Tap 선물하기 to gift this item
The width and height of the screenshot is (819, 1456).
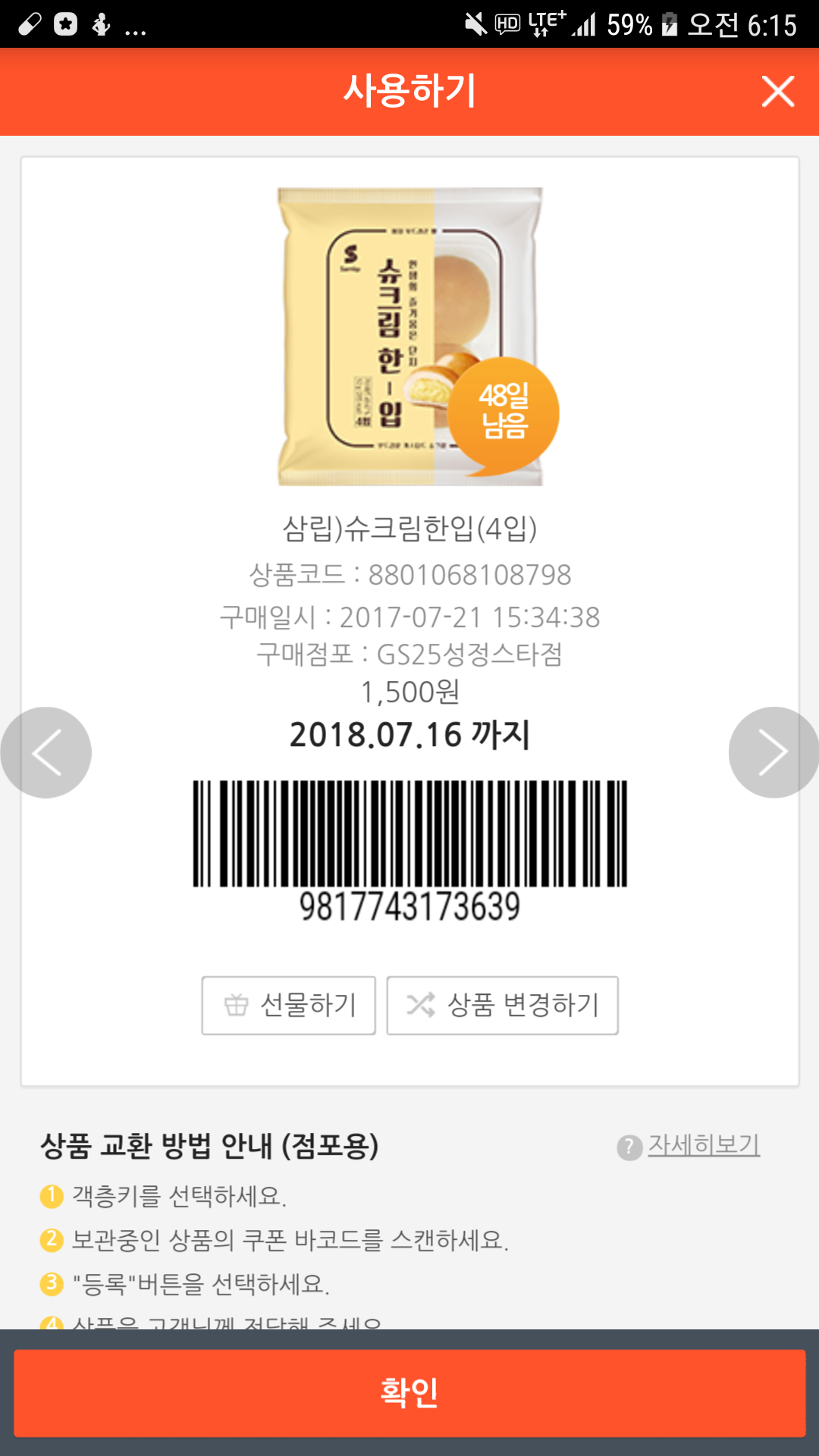[x=288, y=1006]
